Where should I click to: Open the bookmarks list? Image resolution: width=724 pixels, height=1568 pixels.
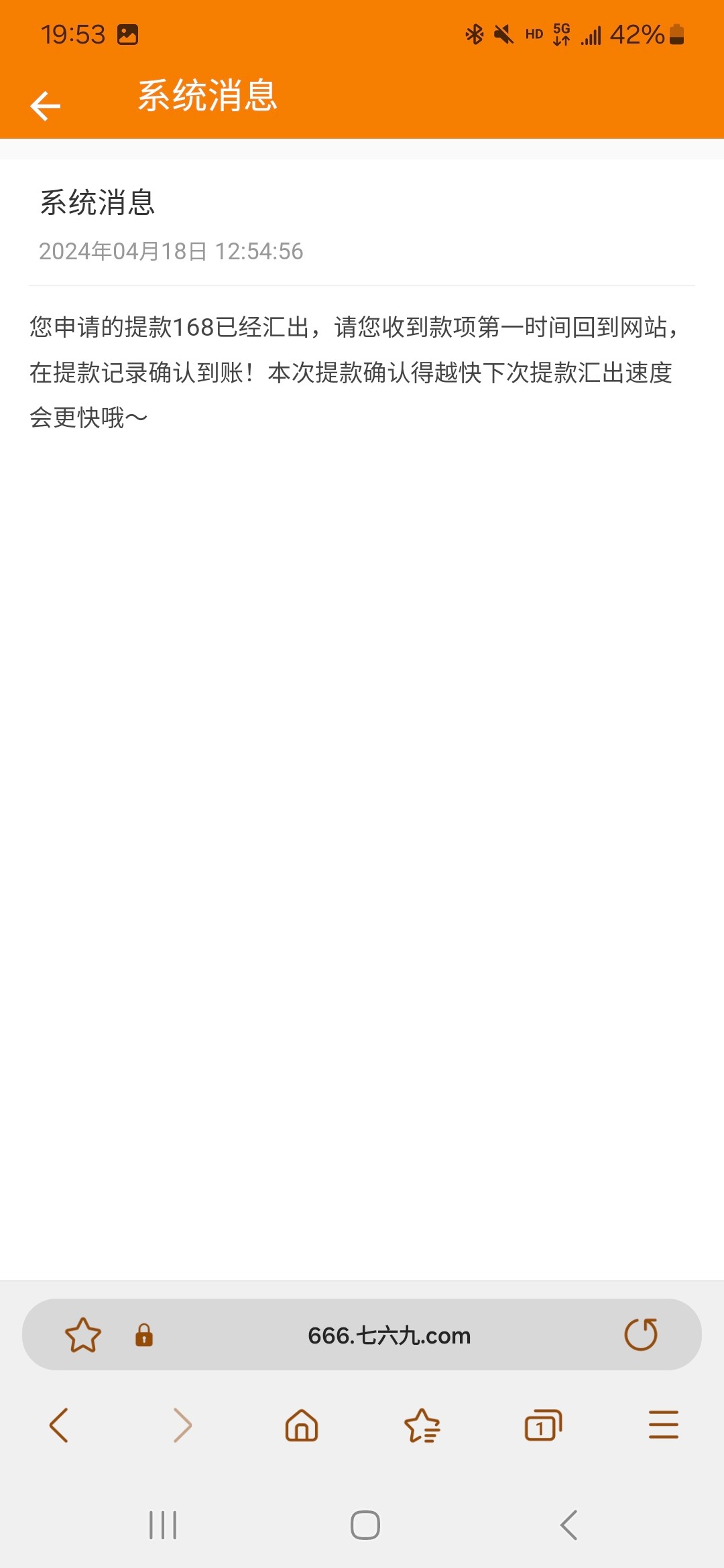422,1425
